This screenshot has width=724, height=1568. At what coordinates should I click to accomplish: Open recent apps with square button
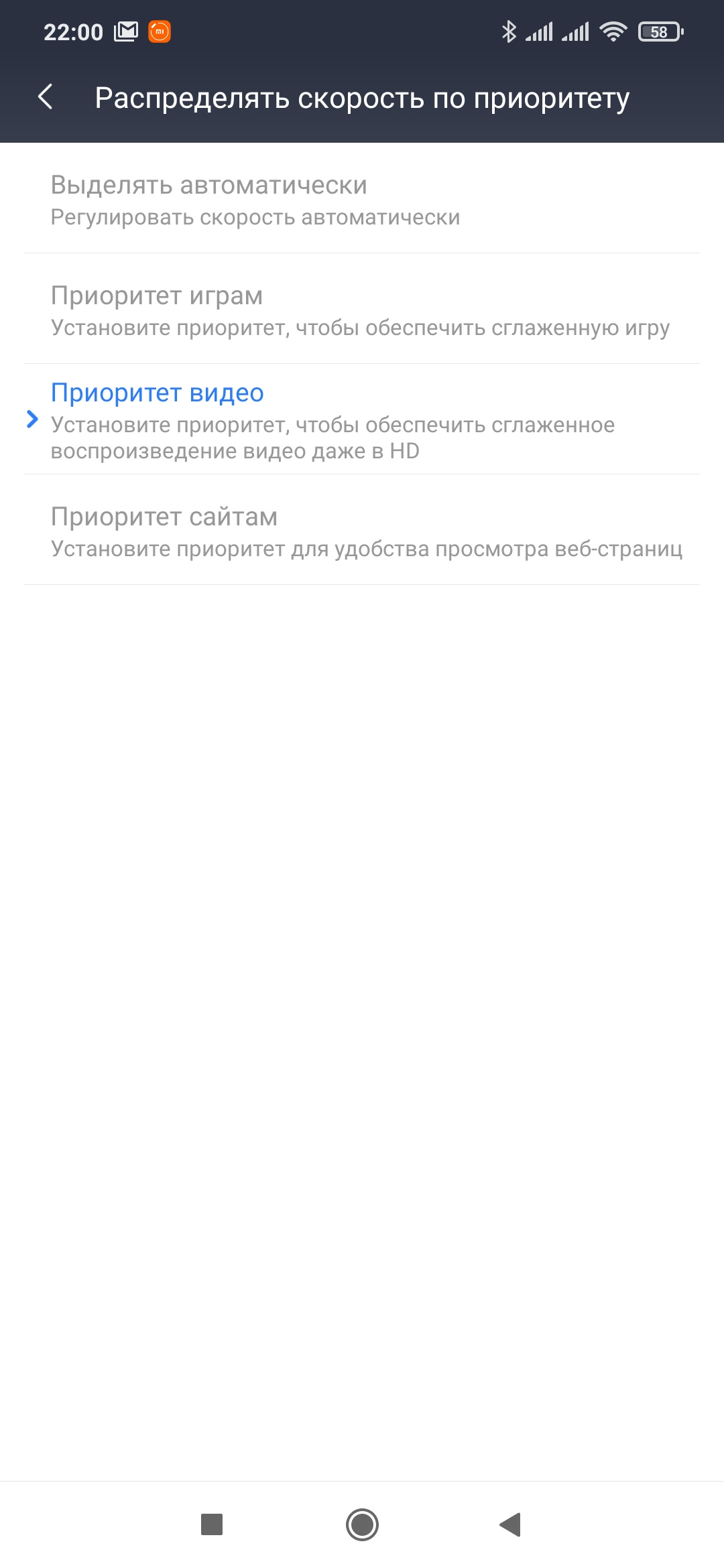pyautogui.click(x=212, y=1524)
